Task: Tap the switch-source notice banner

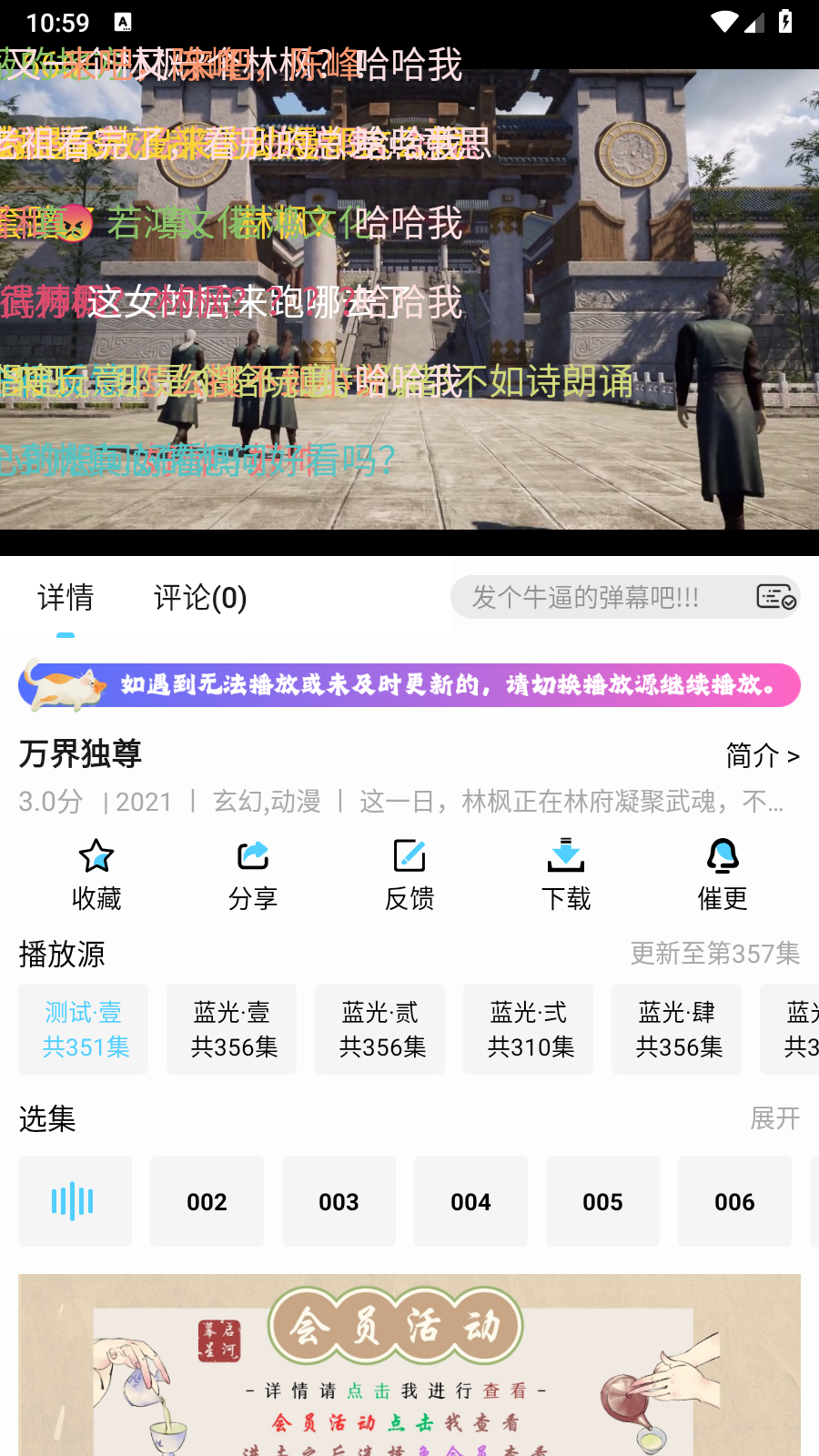Action: pos(409,685)
